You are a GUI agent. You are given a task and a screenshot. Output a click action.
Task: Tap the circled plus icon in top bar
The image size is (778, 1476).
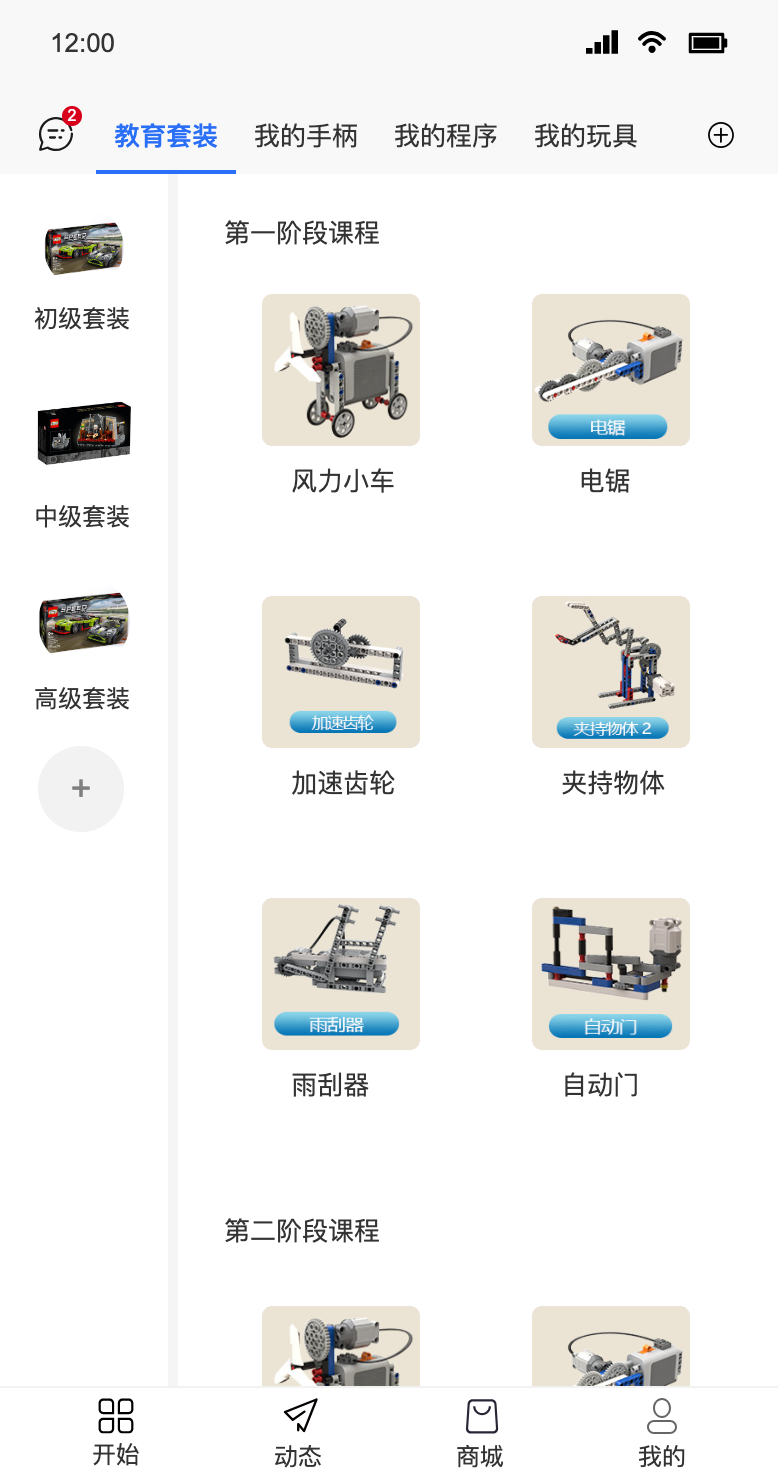[x=721, y=135]
